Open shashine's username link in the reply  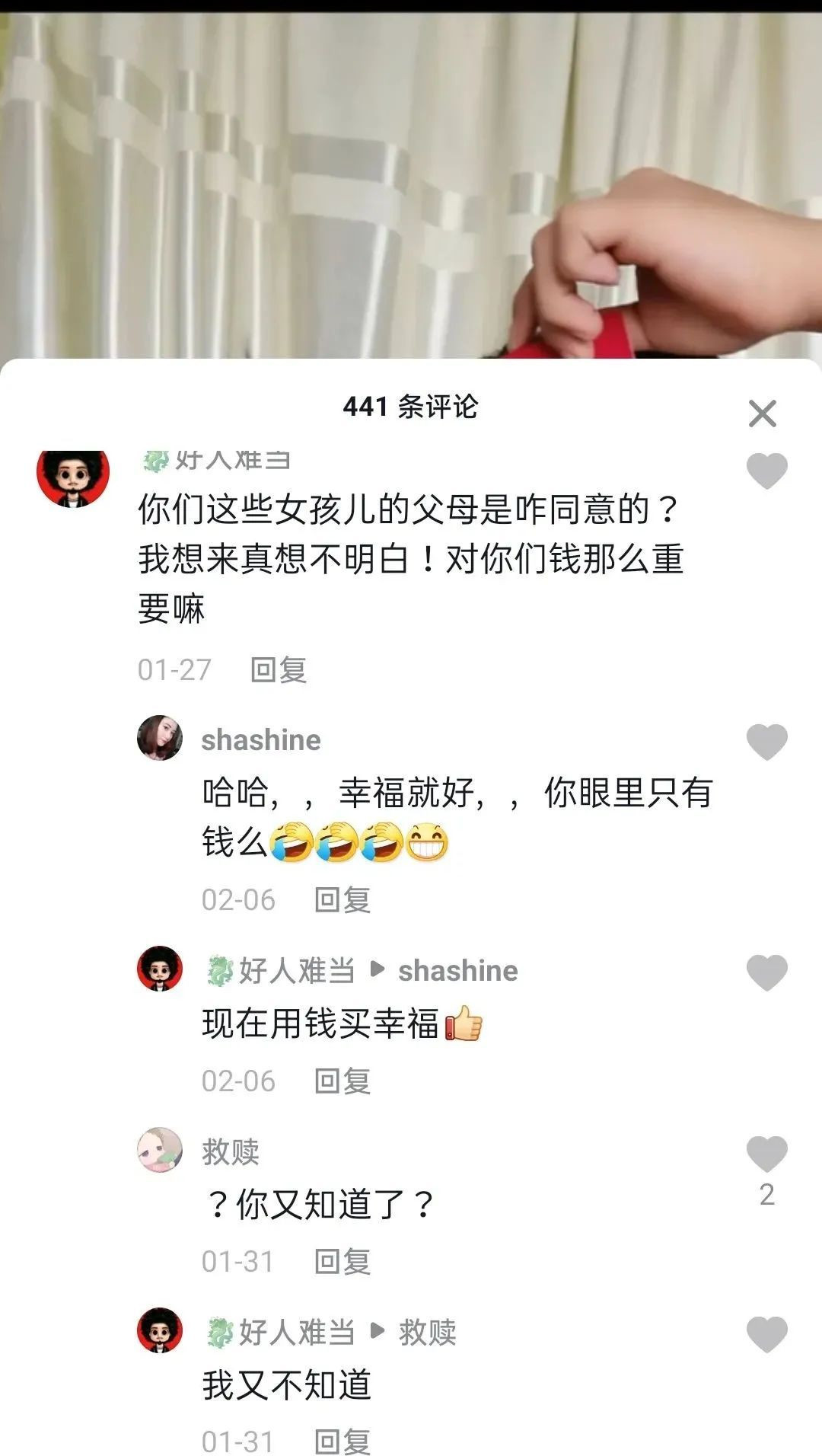pos(457,971)
